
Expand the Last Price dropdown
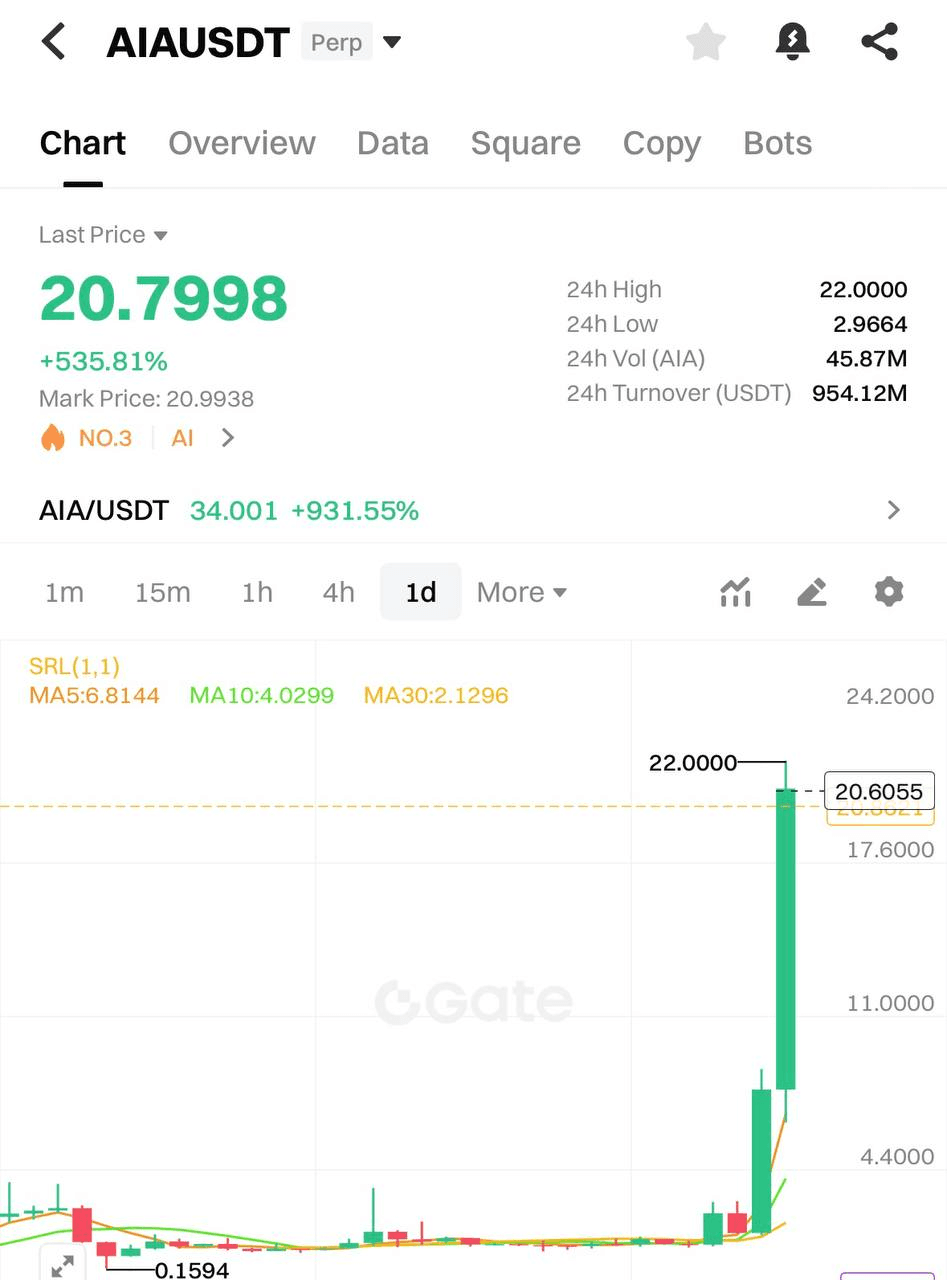coord(103,235)
